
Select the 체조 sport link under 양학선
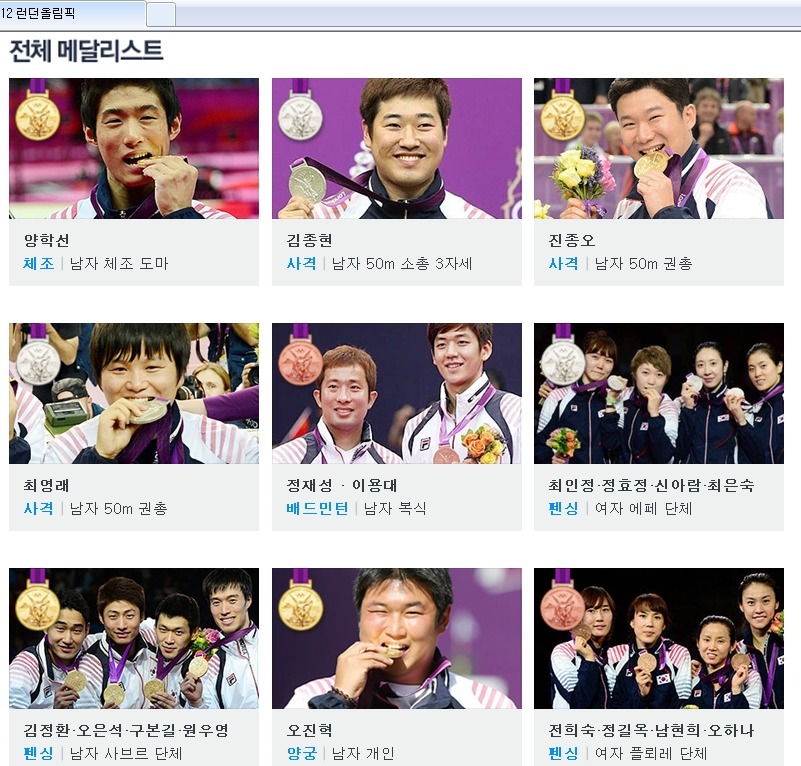38,264
